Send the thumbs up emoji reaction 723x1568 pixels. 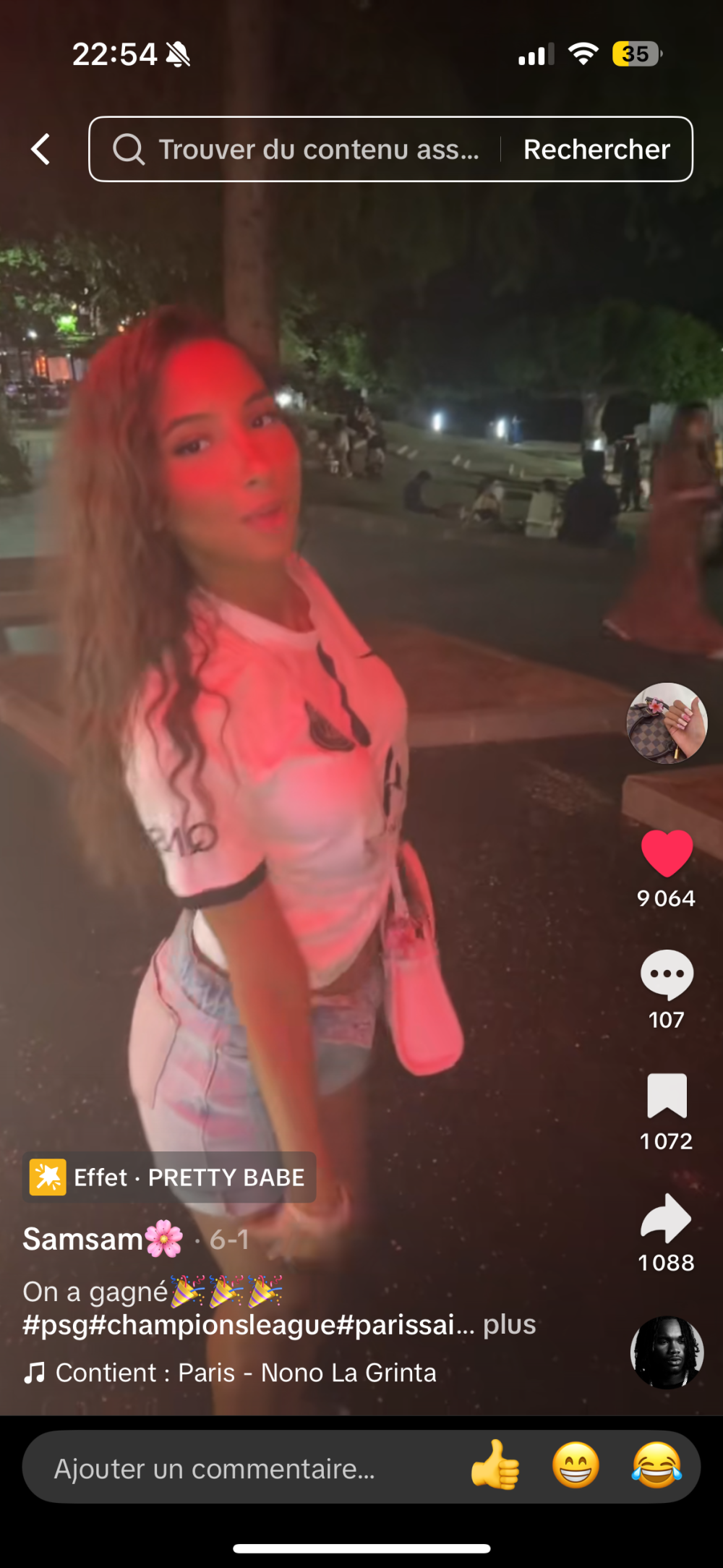coord(495,1466)
